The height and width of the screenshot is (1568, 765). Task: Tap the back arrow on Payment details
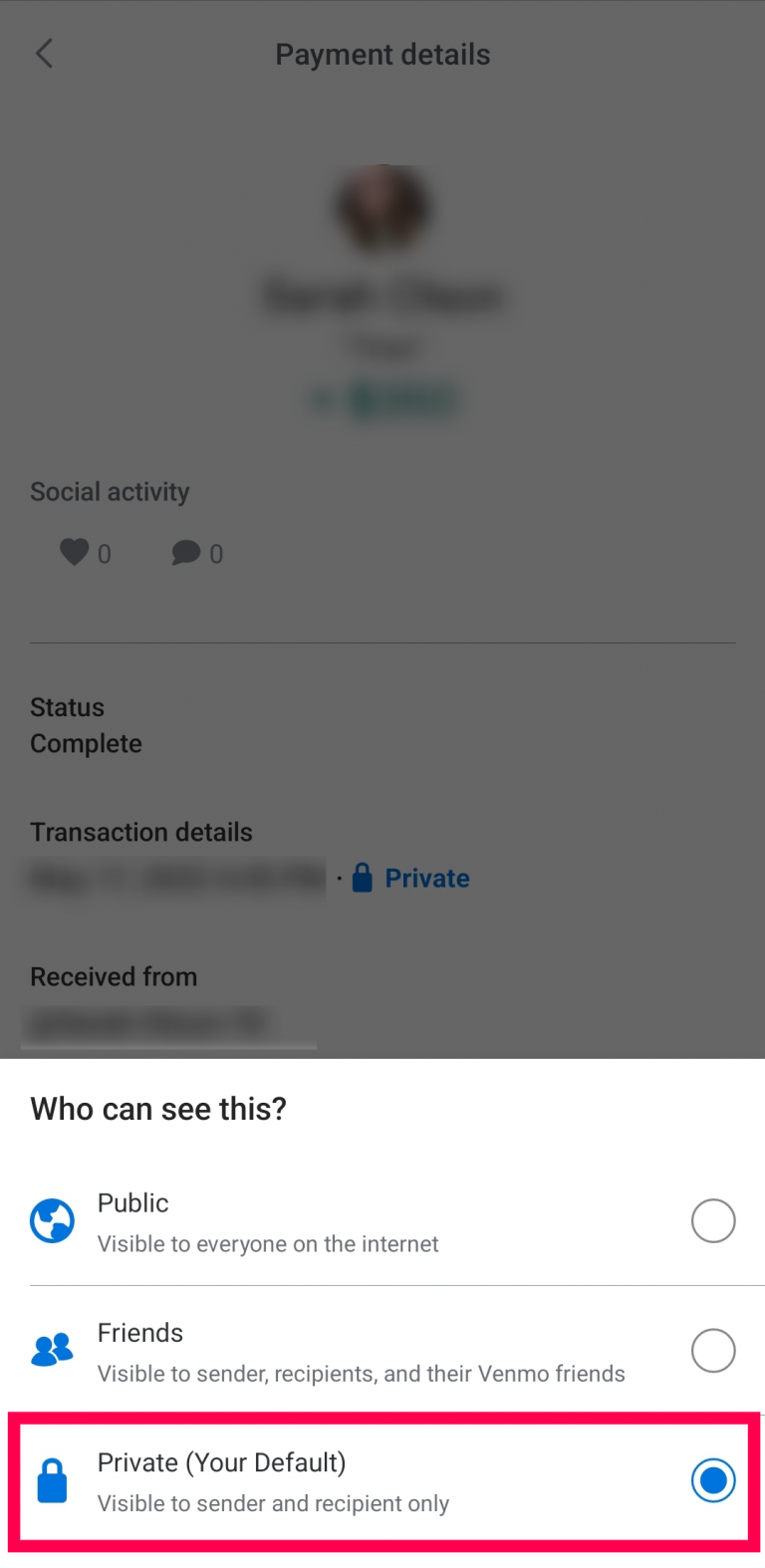click(45, 54)
